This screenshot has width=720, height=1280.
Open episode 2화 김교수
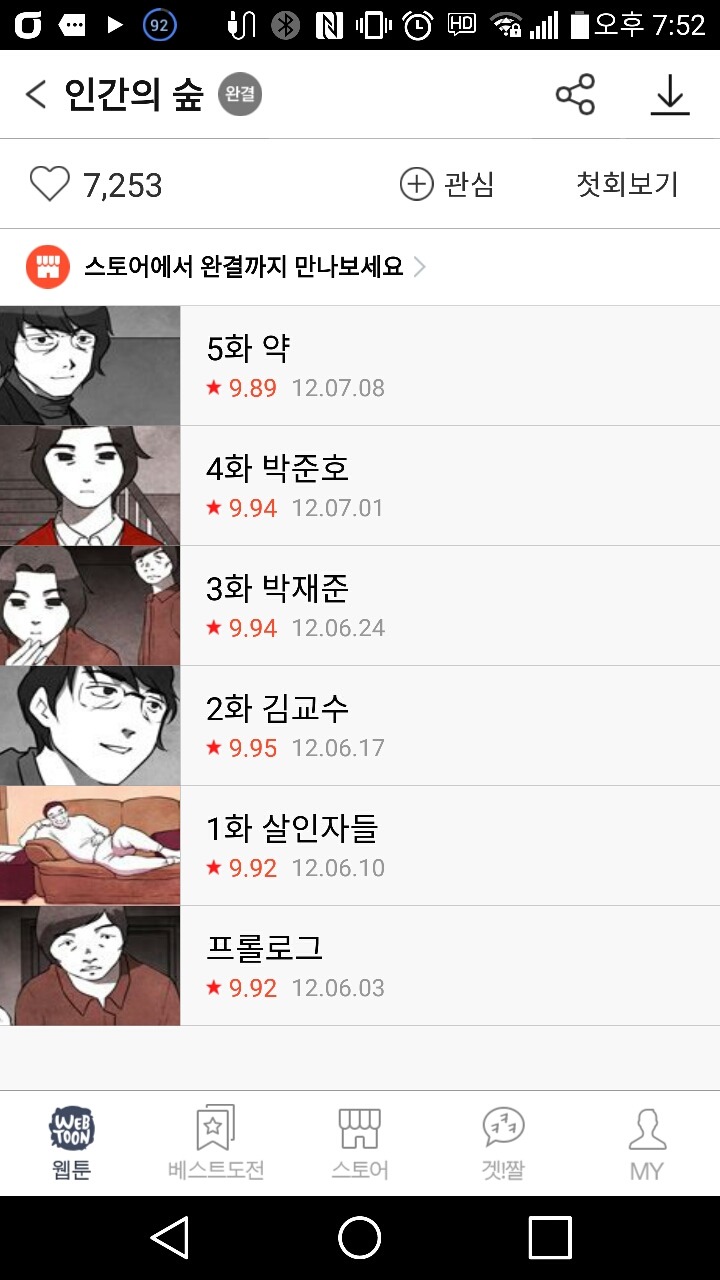360,726
